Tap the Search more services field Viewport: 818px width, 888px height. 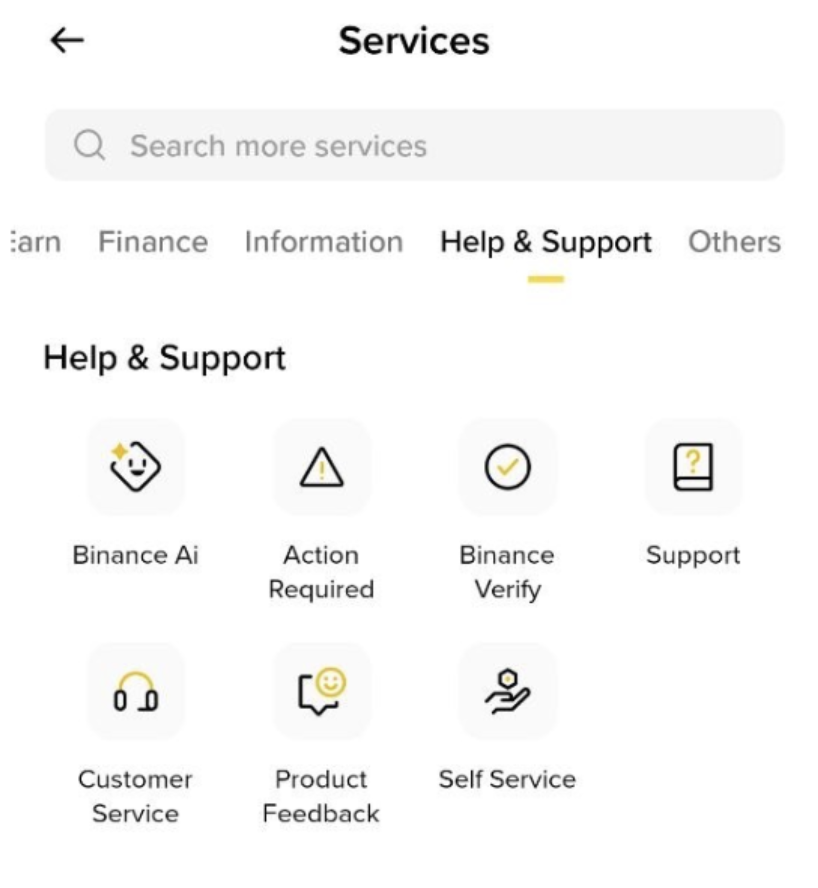pos(414,146)
